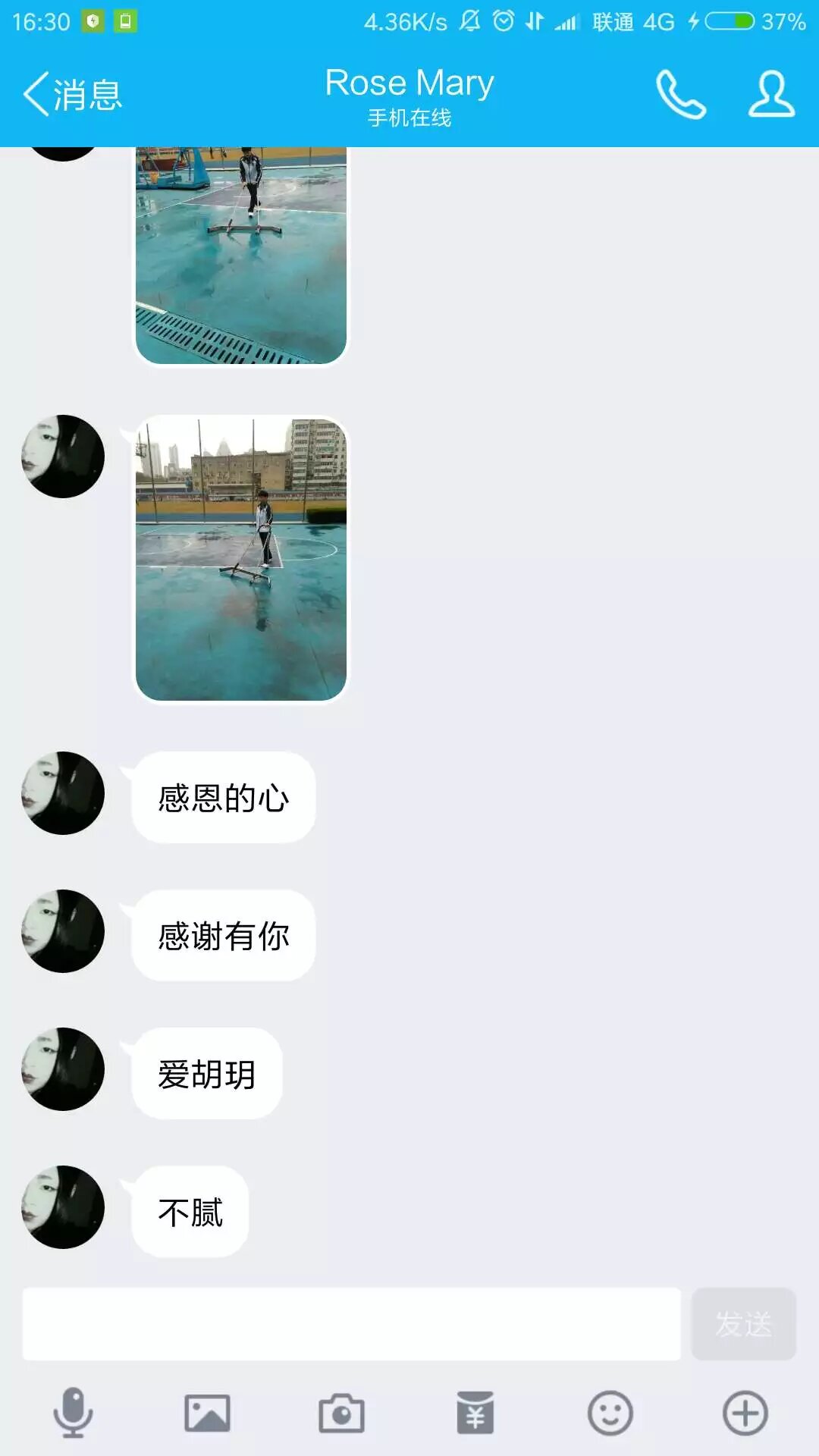Go back to 消息 list
The width and height of the screenshot is (819, 1456).
pyautogui.click(x=73, y=95)
